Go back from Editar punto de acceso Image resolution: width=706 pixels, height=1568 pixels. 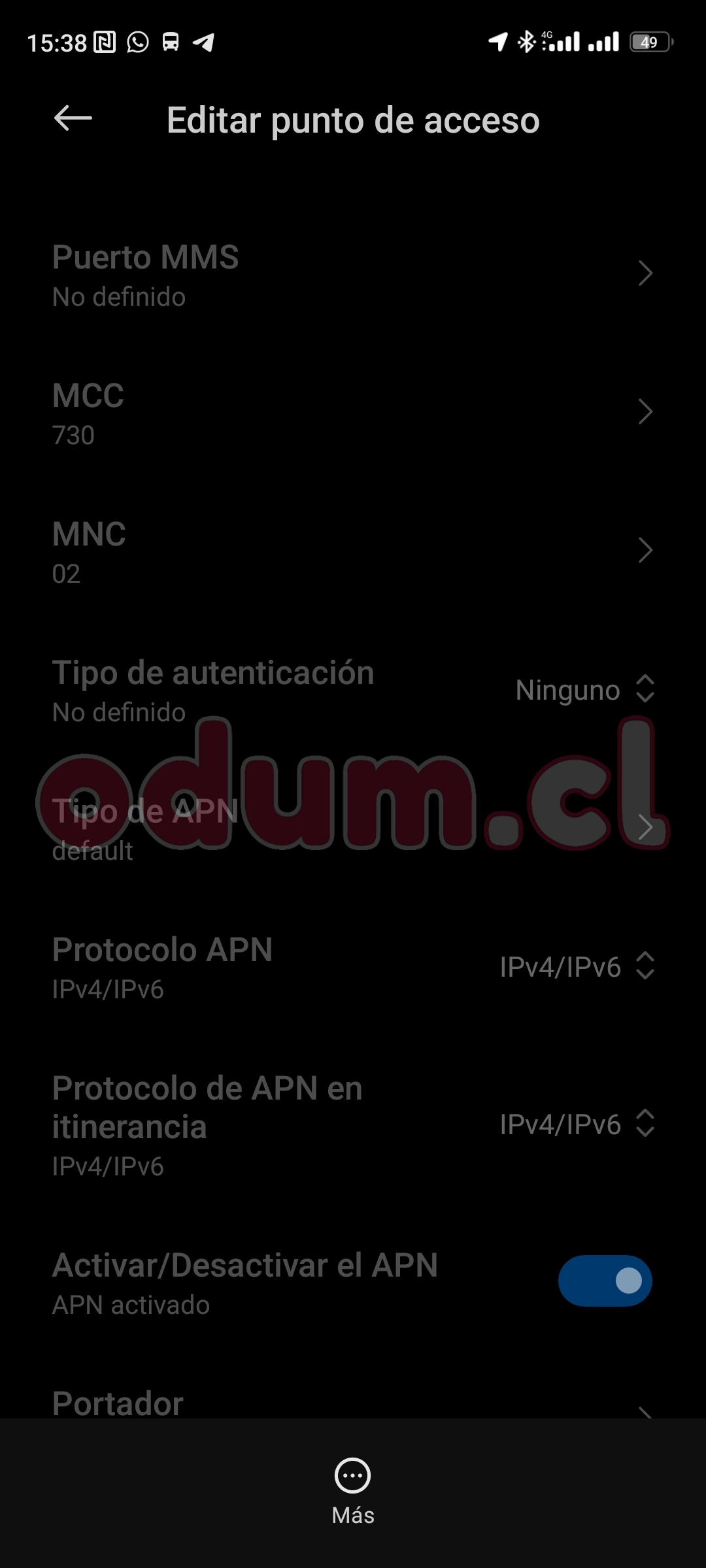coord(73,119)
